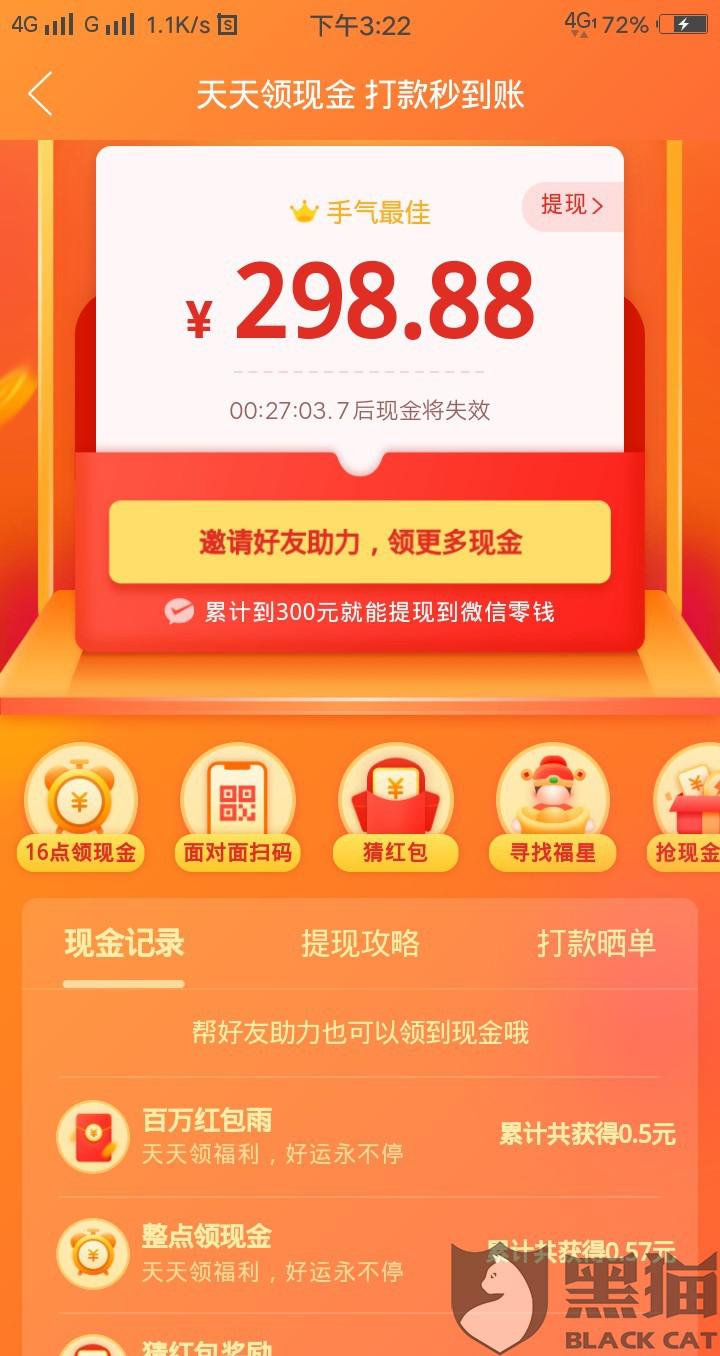Switch to the 提现攻略 tab
This screenshot has height=1356, width=720.
360,943
